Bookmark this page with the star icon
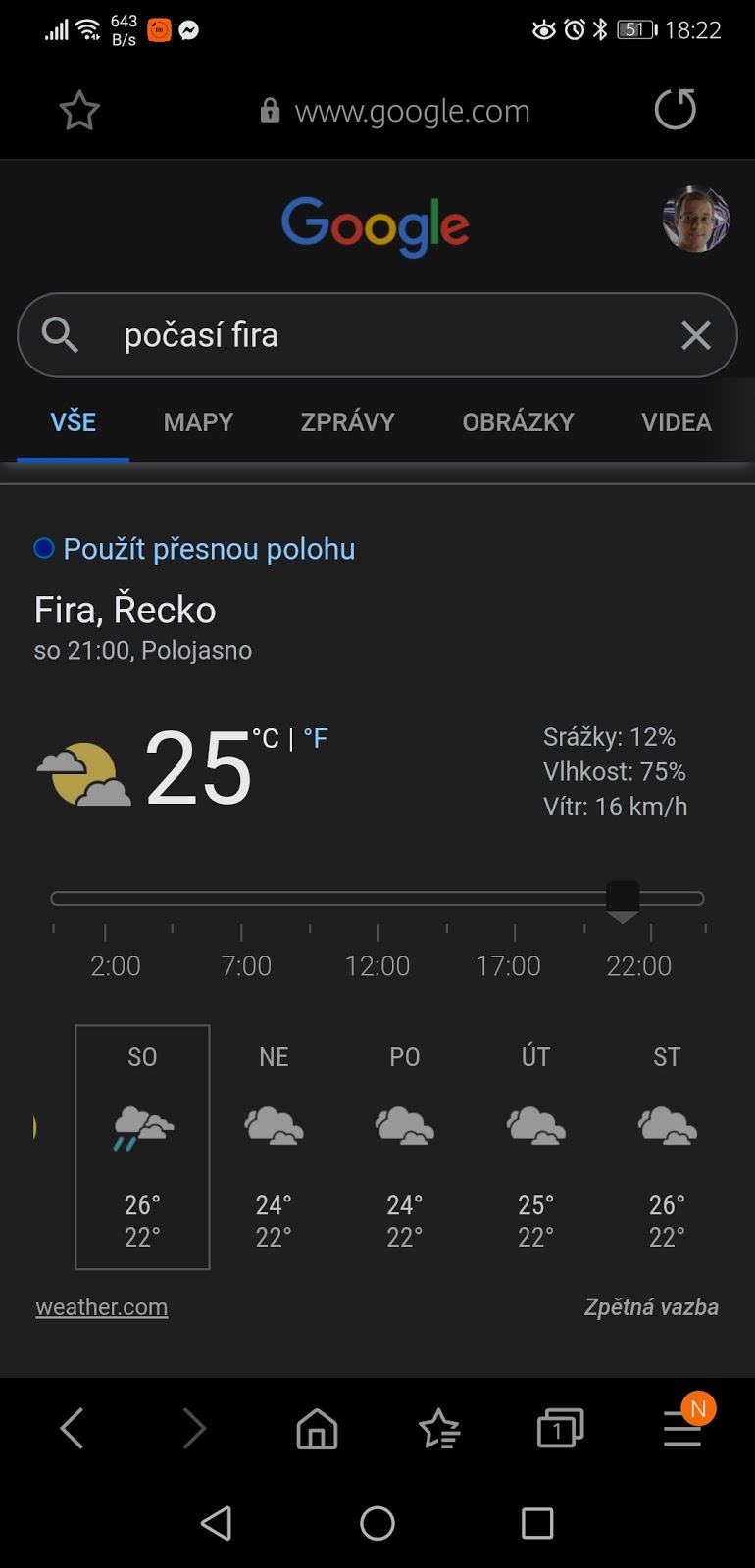Screen dimensions: 755x1568 point(79,111)
